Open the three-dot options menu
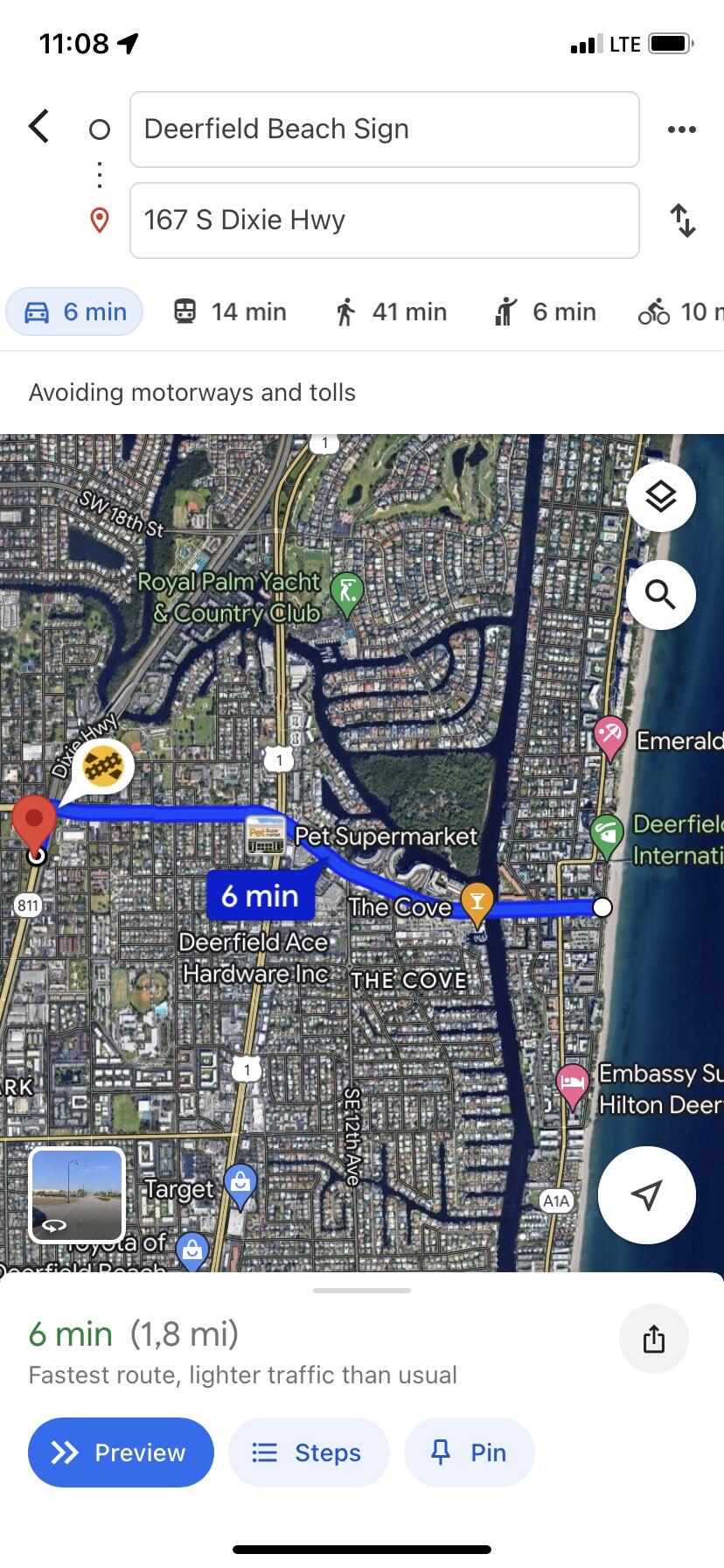 point(681,129)
